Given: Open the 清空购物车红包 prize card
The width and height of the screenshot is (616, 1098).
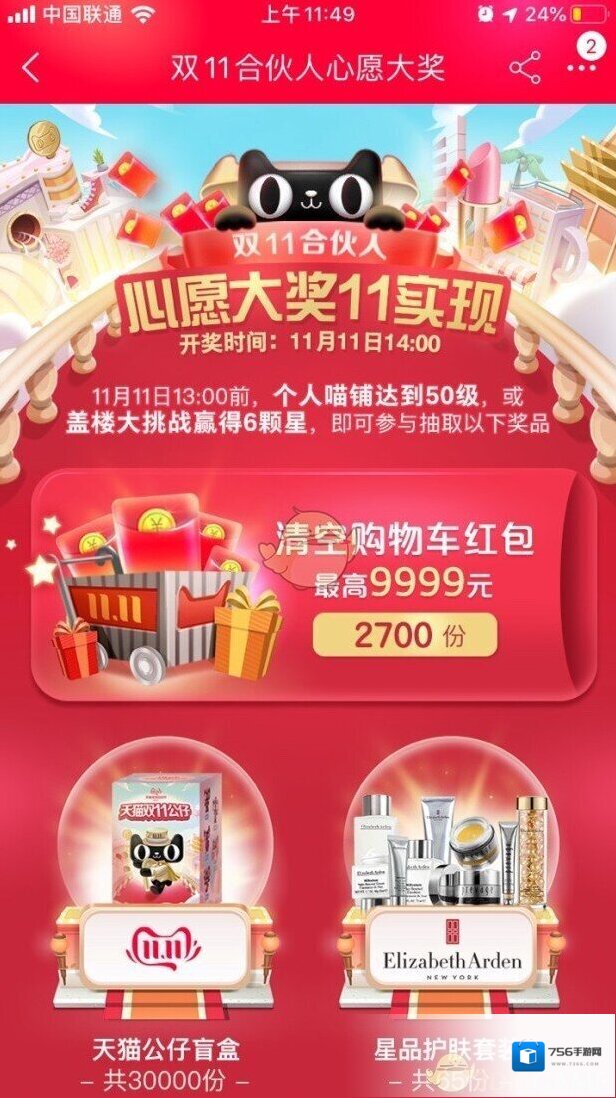Looking at the screenshot, I should [x=308, y=585].
